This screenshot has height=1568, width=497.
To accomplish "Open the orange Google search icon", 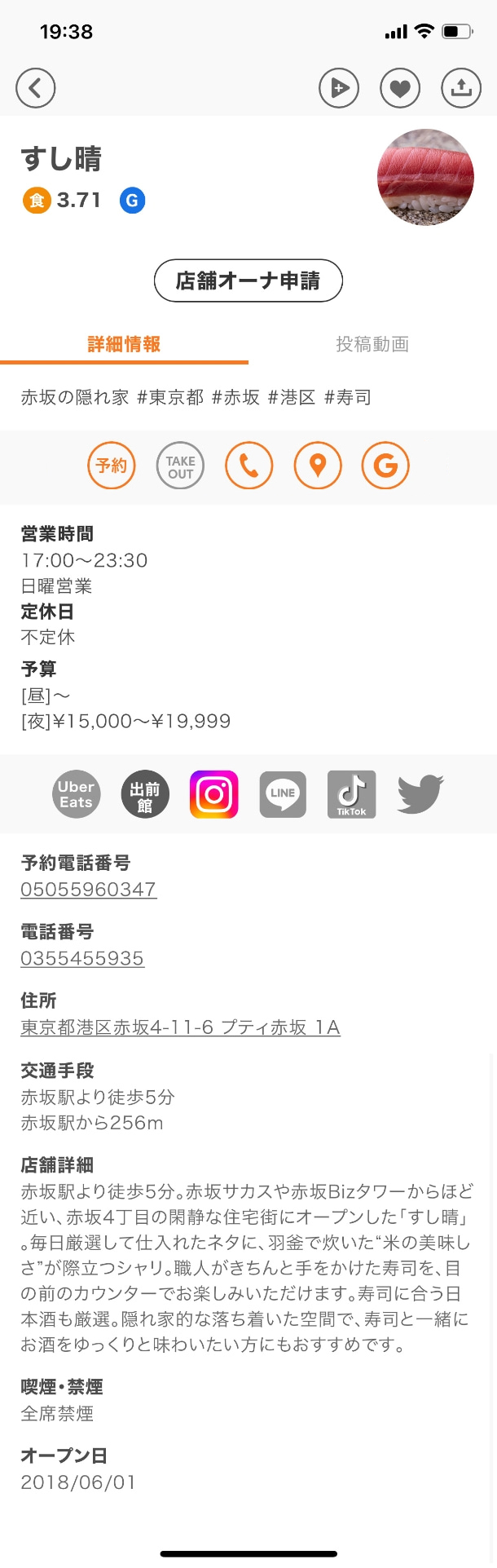I will pos(385,466).
